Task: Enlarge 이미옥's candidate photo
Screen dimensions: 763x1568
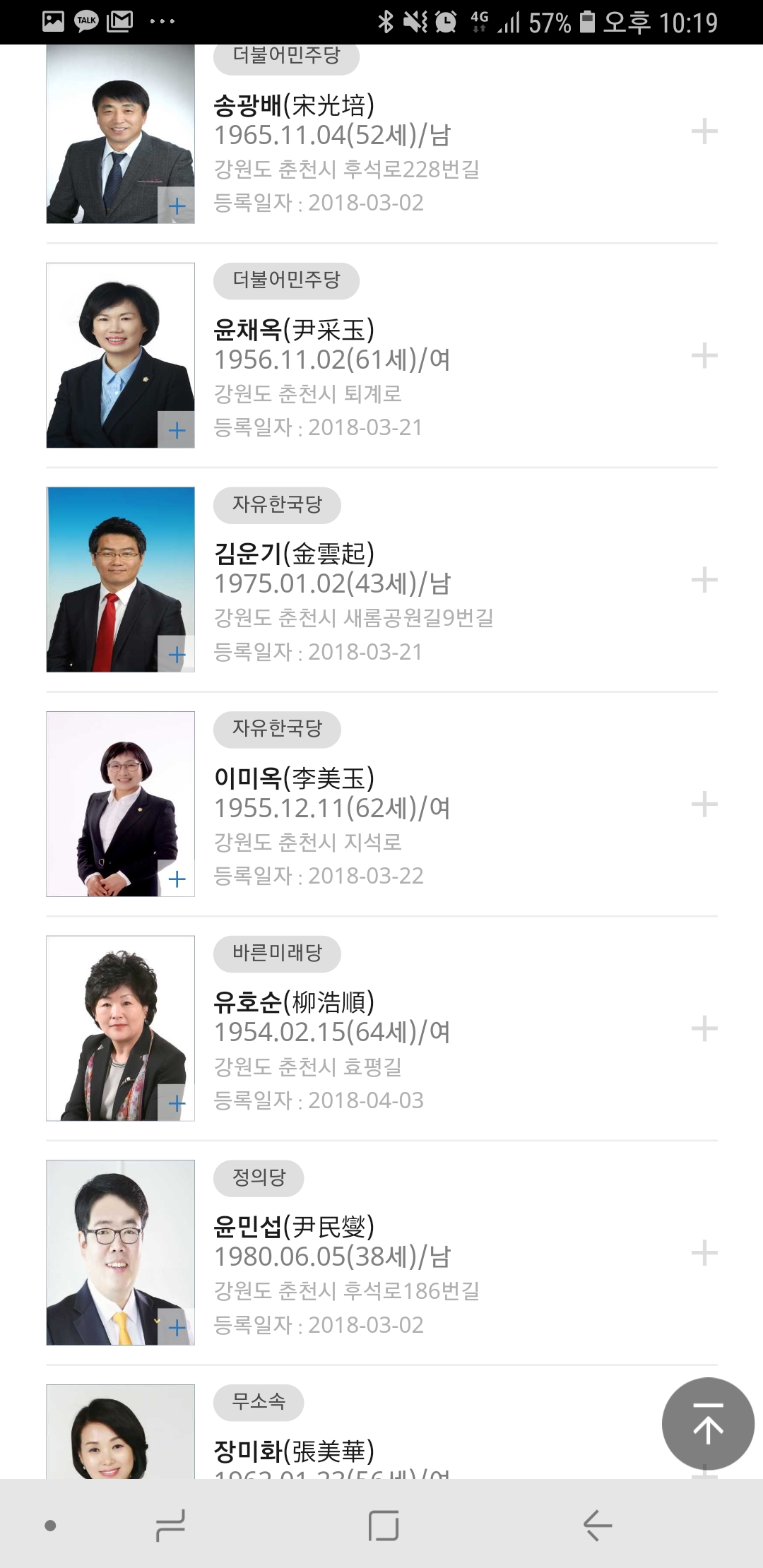Action: [x=177, y=879]
